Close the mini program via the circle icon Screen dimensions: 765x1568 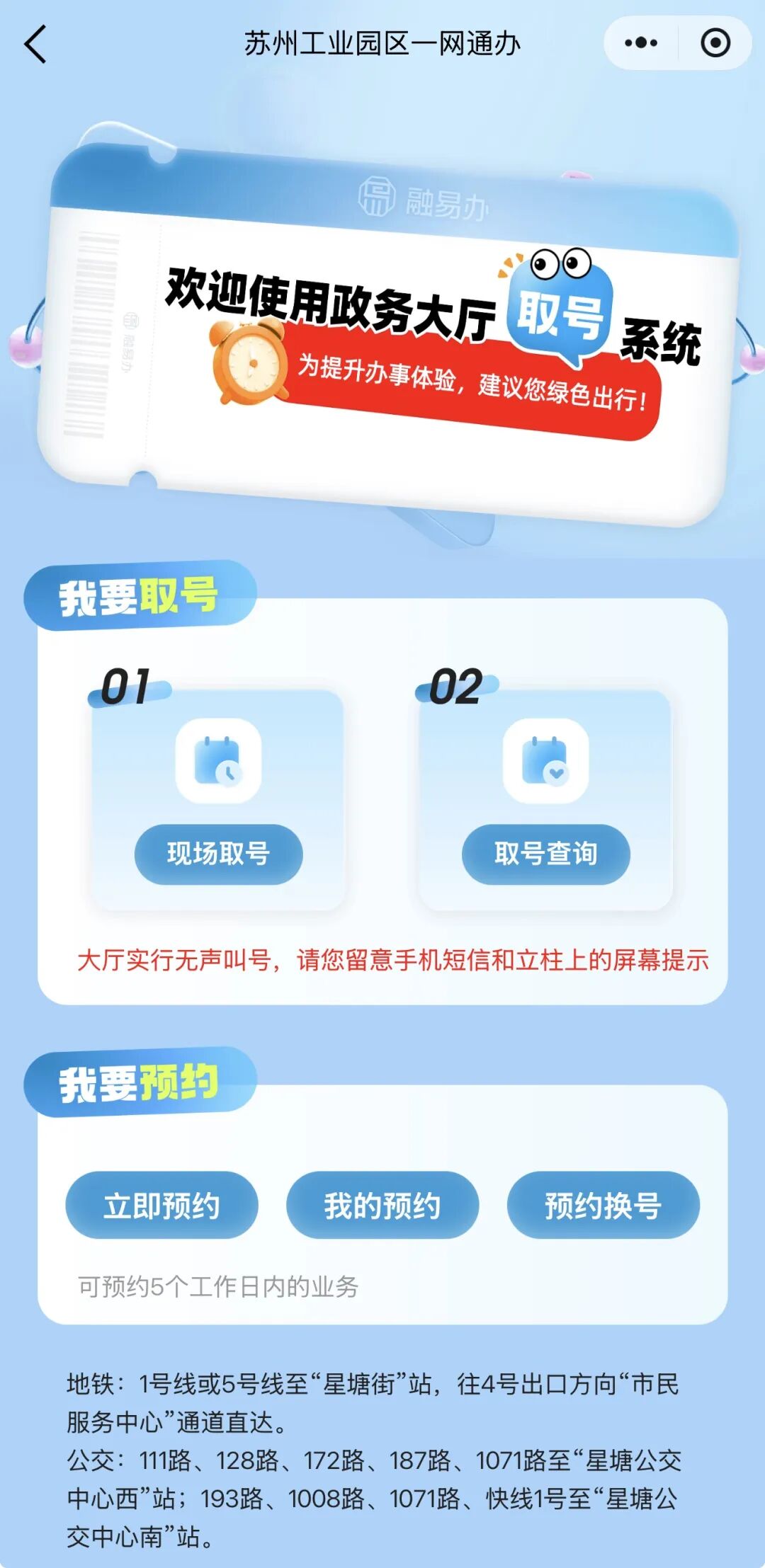(715, 43)
